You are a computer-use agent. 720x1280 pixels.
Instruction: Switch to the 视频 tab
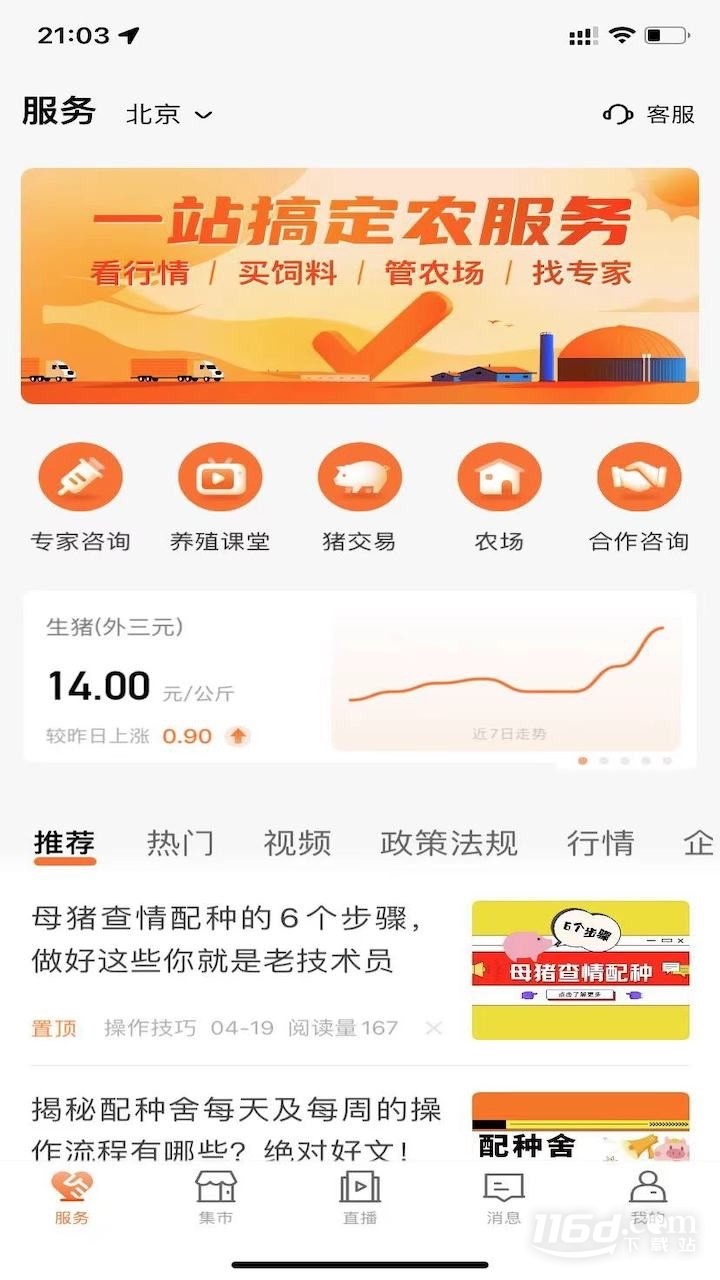point(297,843)
